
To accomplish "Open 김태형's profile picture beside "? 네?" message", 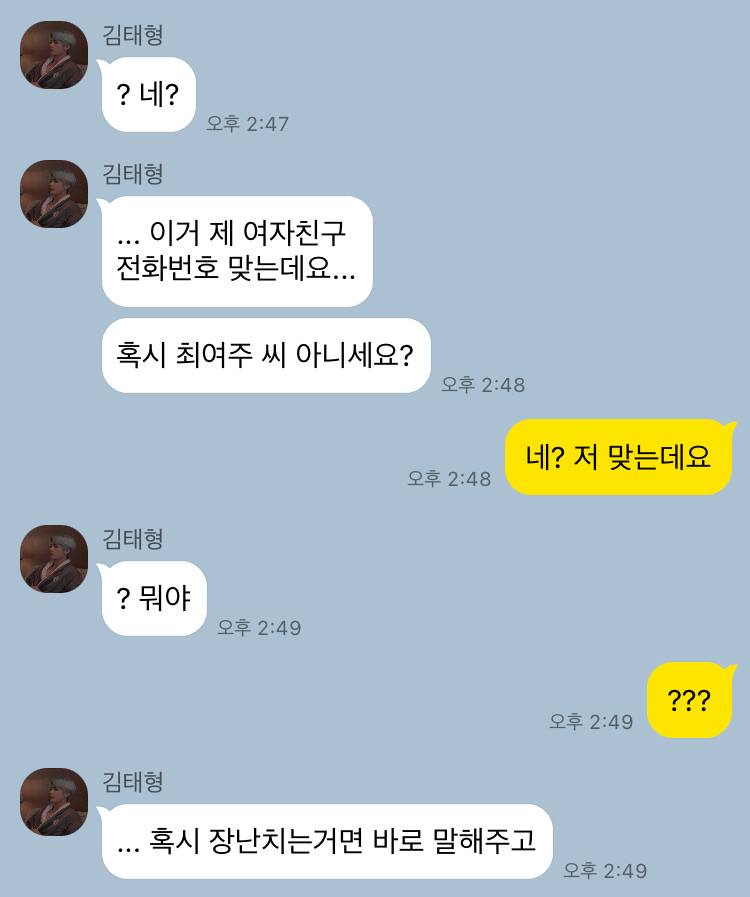I will coord(54,55).
